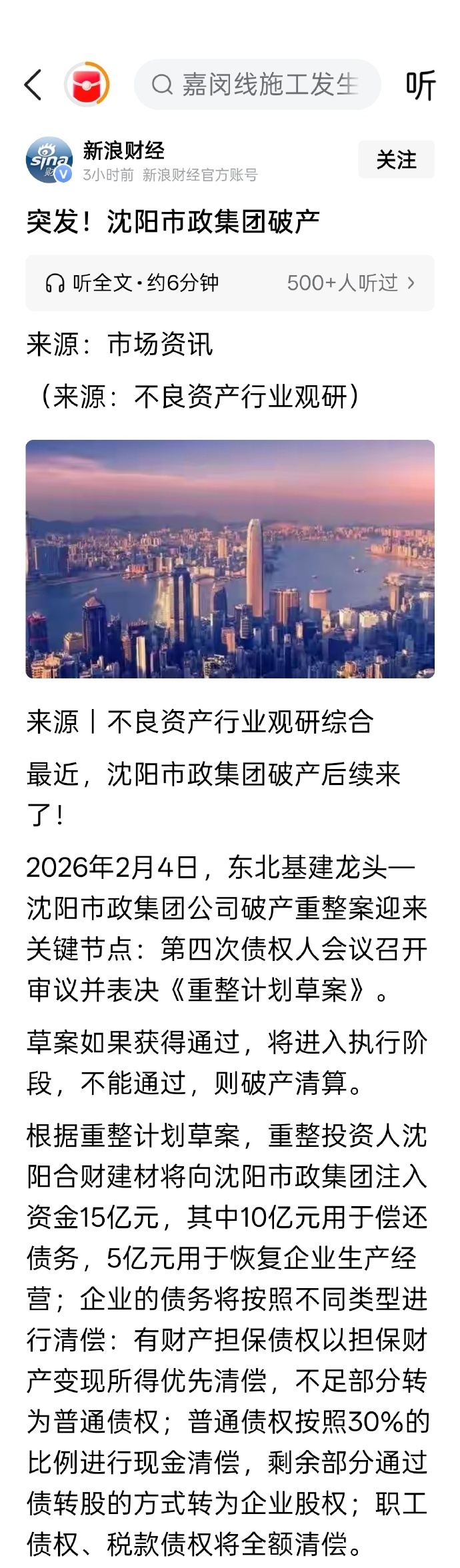Tap the search box showing 嘉闵线施工发生
The height and width of the screenshot is (1568, 460).
pyautogui.click(x=257, y=85)
